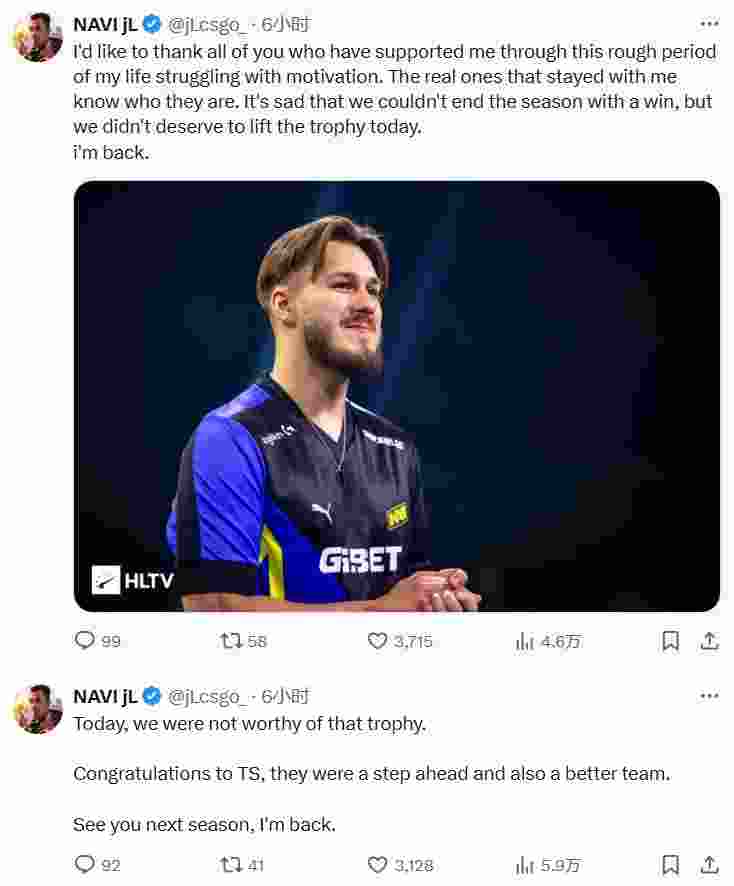This screenshot has width=734, height=886.
Task: Open overflow menu on the Congratulations to TS tweet
Action: [x=709, y=696]
